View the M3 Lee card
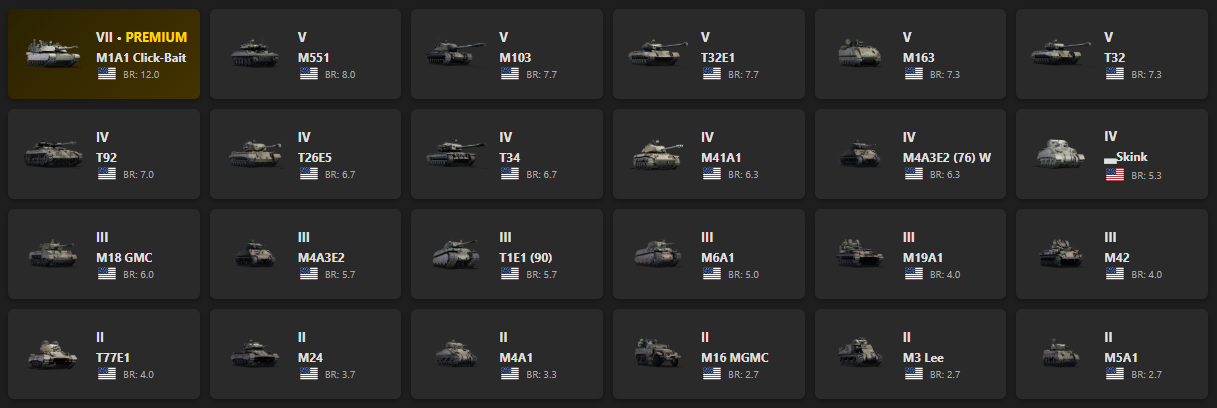This screenshot has width=1217, height=408. 910,355
